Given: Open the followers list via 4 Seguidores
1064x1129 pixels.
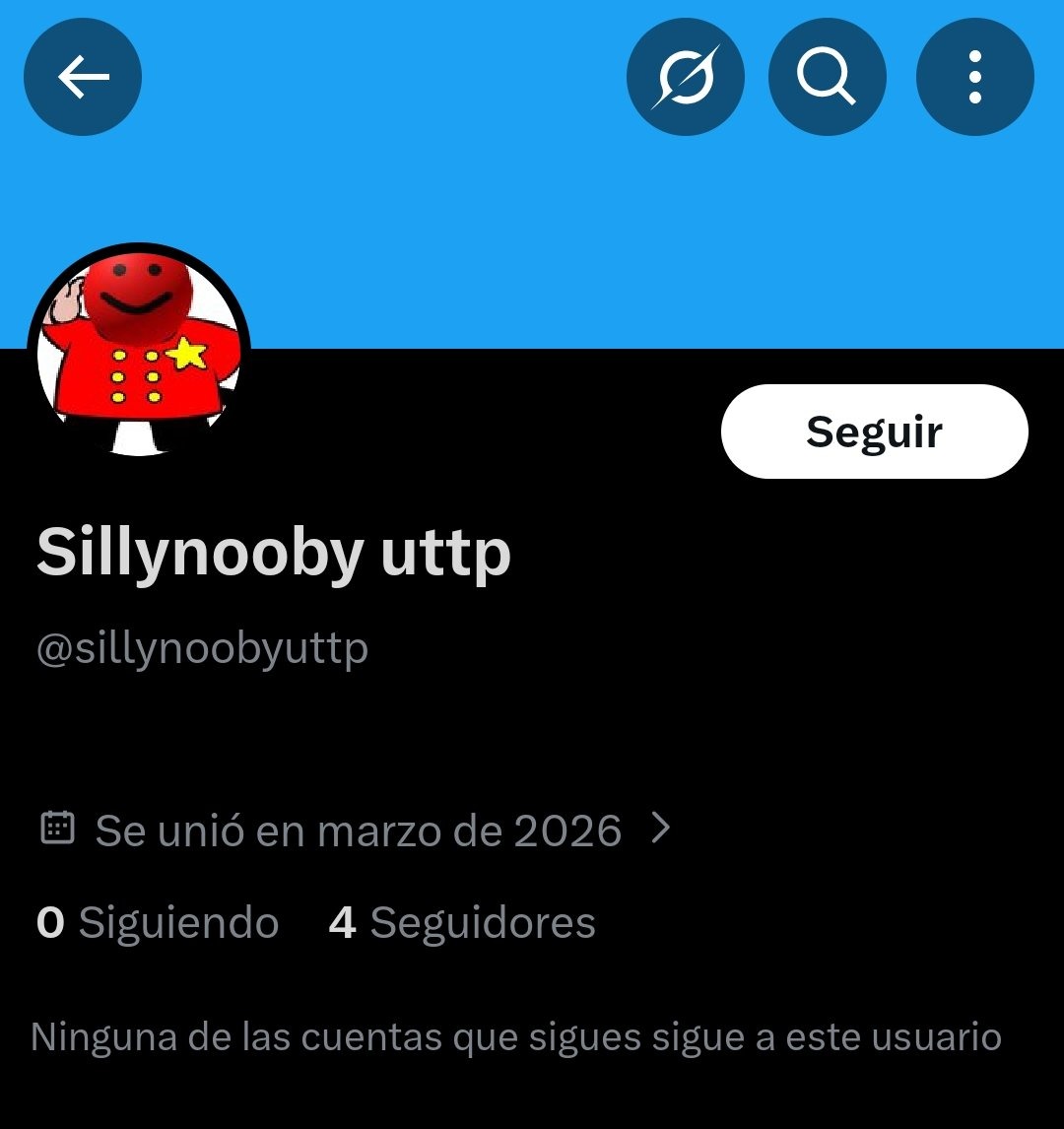Looking at the screenshot, I should click(x=458, y=922).
